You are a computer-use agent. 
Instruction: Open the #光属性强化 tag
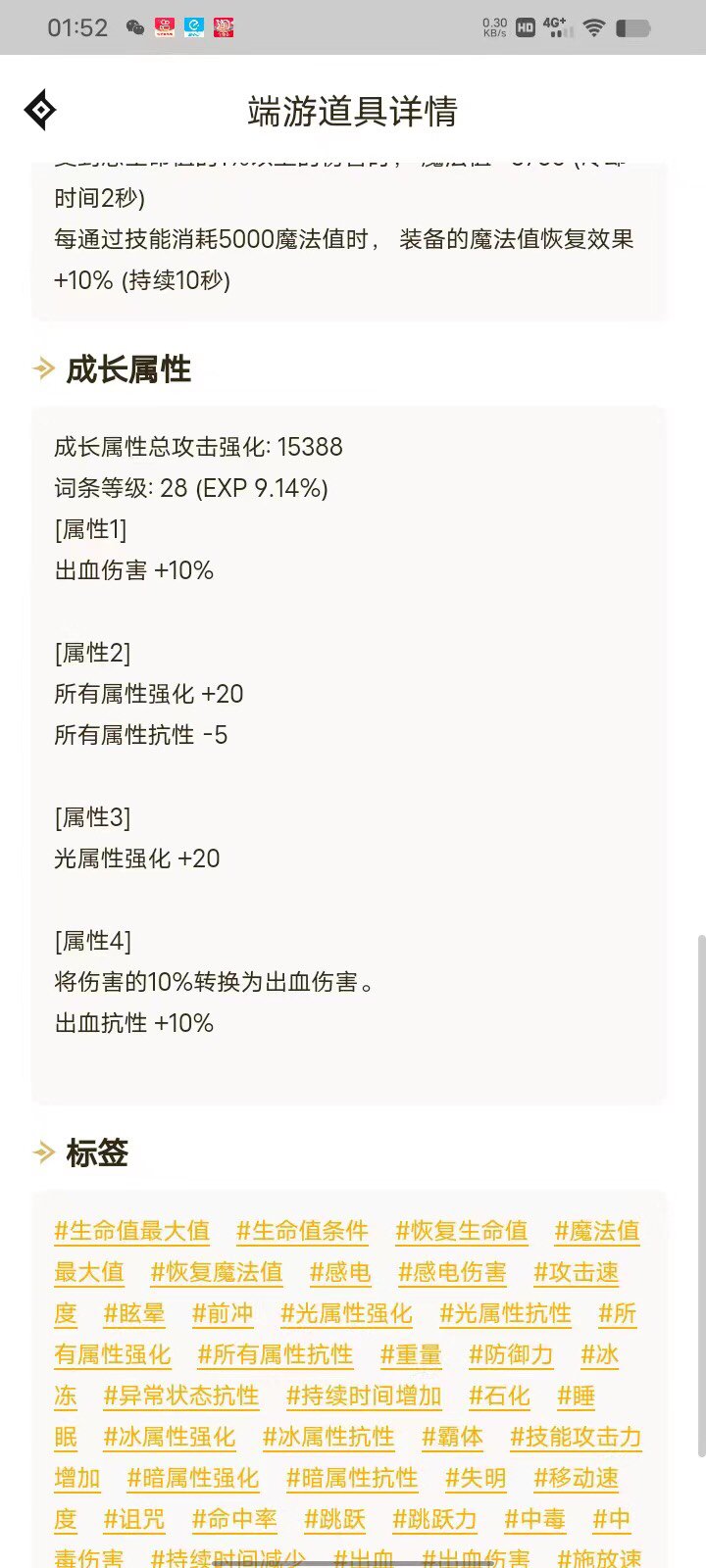click(x=346, y=1313)
